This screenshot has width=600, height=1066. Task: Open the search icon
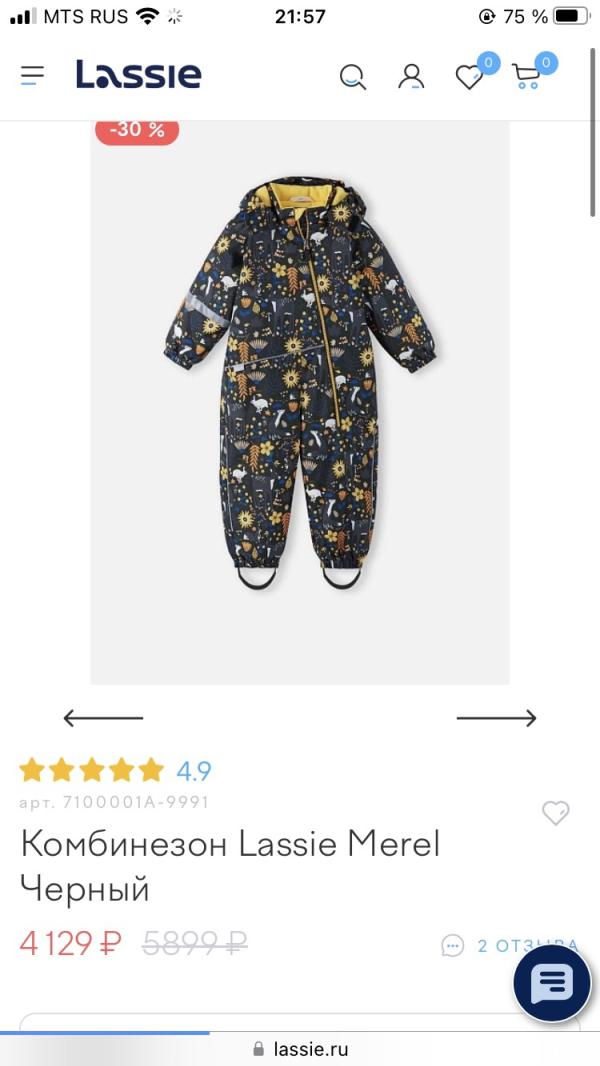pos(353,77)
